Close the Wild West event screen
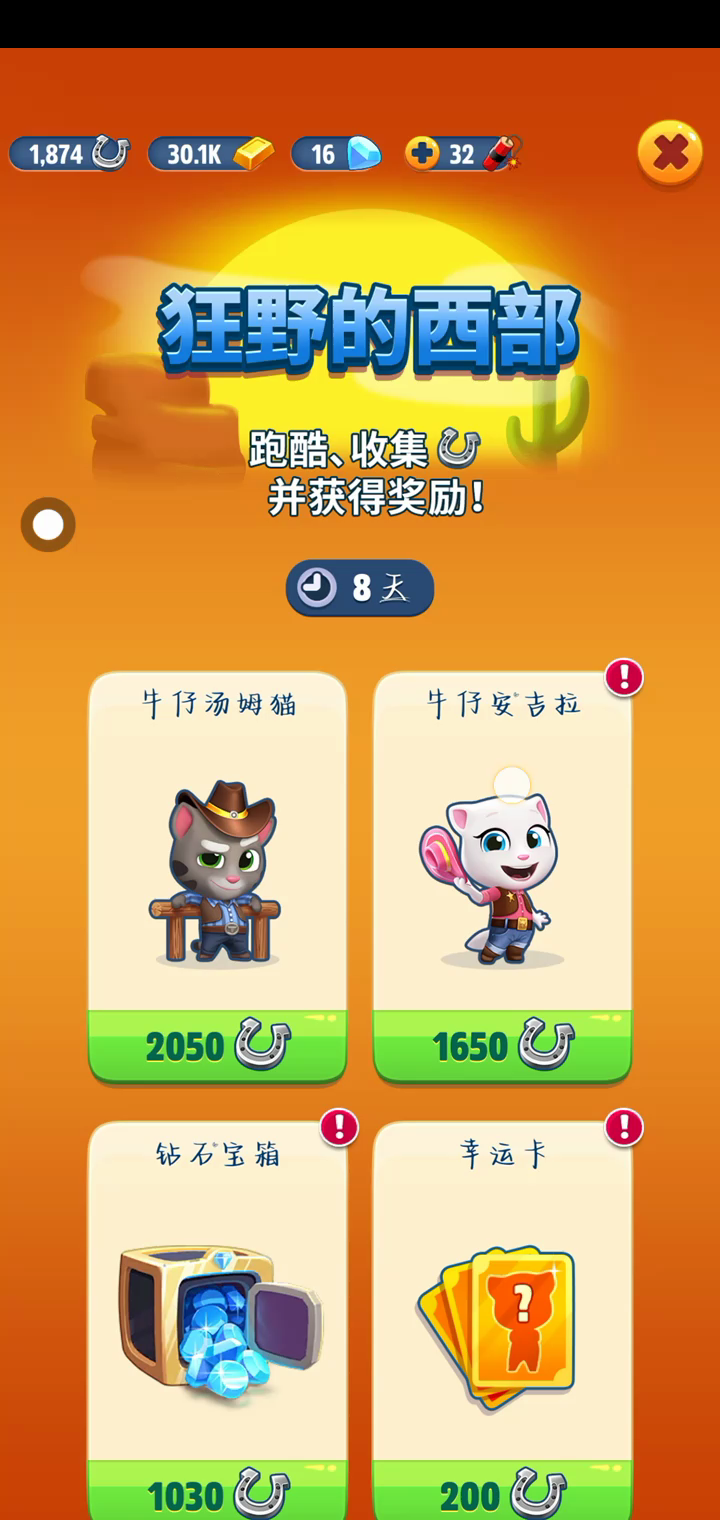The image size is (720, 1520). (670, 153)
